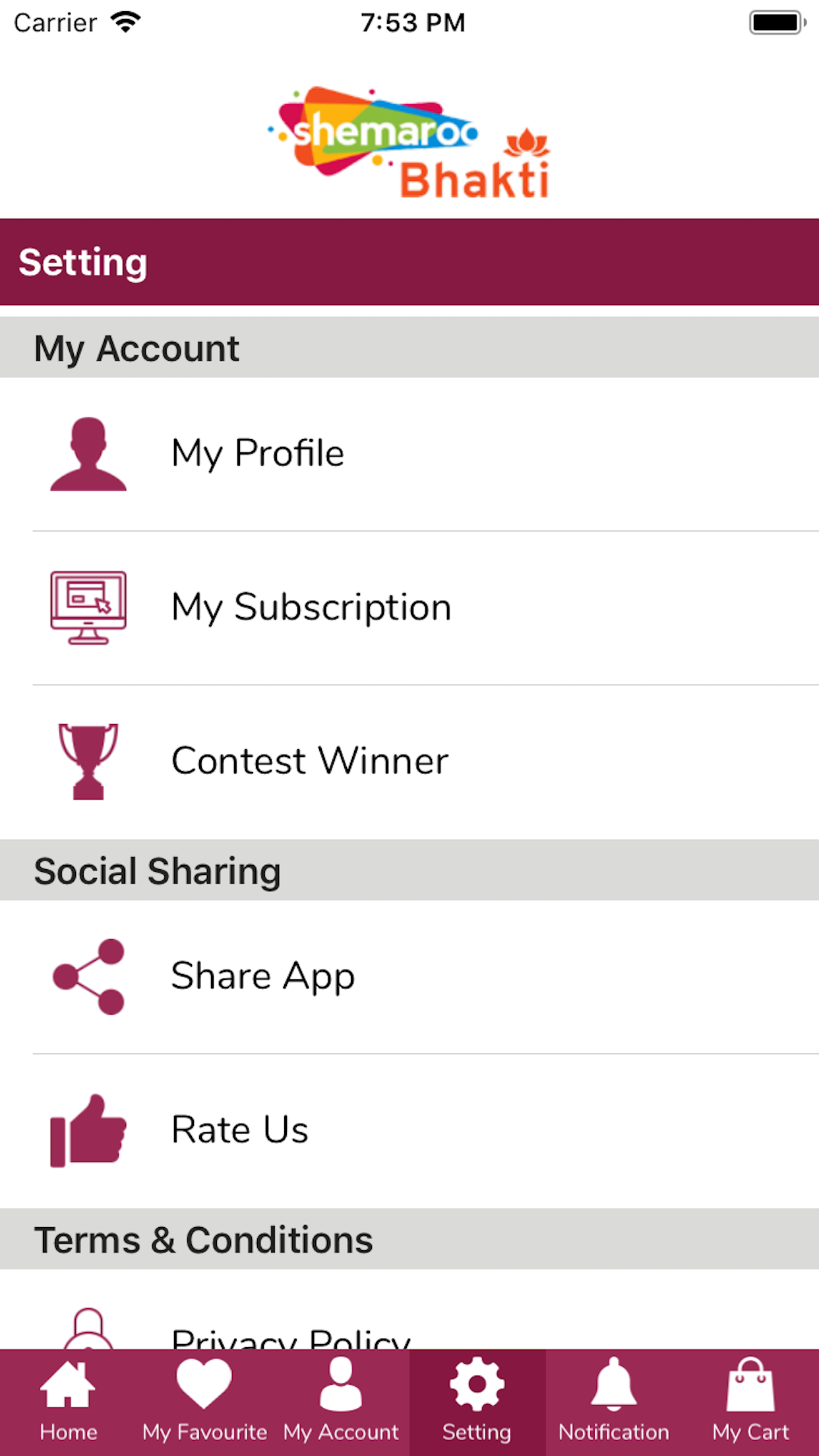This screenshot has height=1456, width=819.
Task: Open the My Cart tab
Action: (750, 1401)
